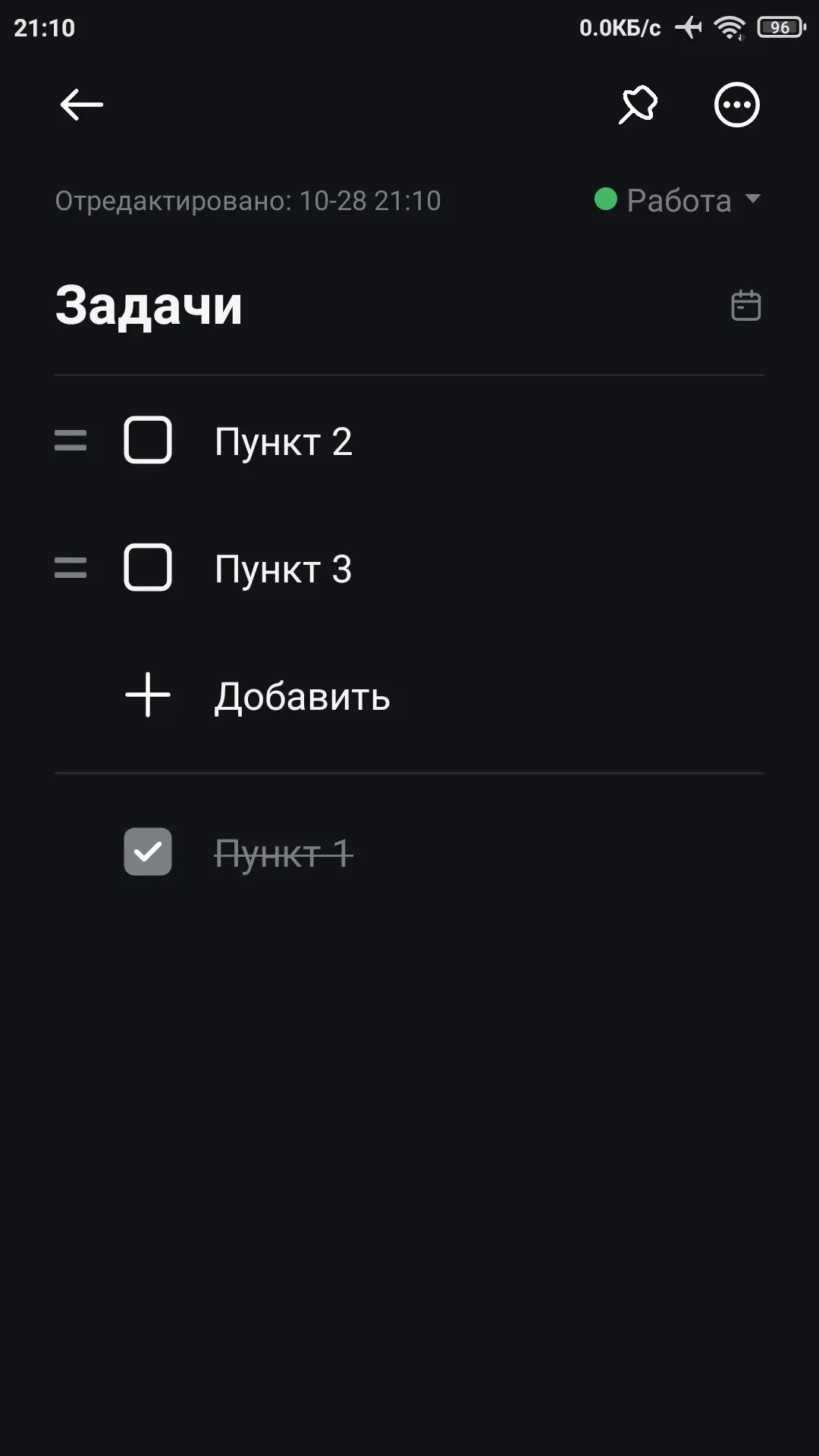Go back with the arrow icon
Viewport: 819px width, 1456px height.
[x=81, y=105]
